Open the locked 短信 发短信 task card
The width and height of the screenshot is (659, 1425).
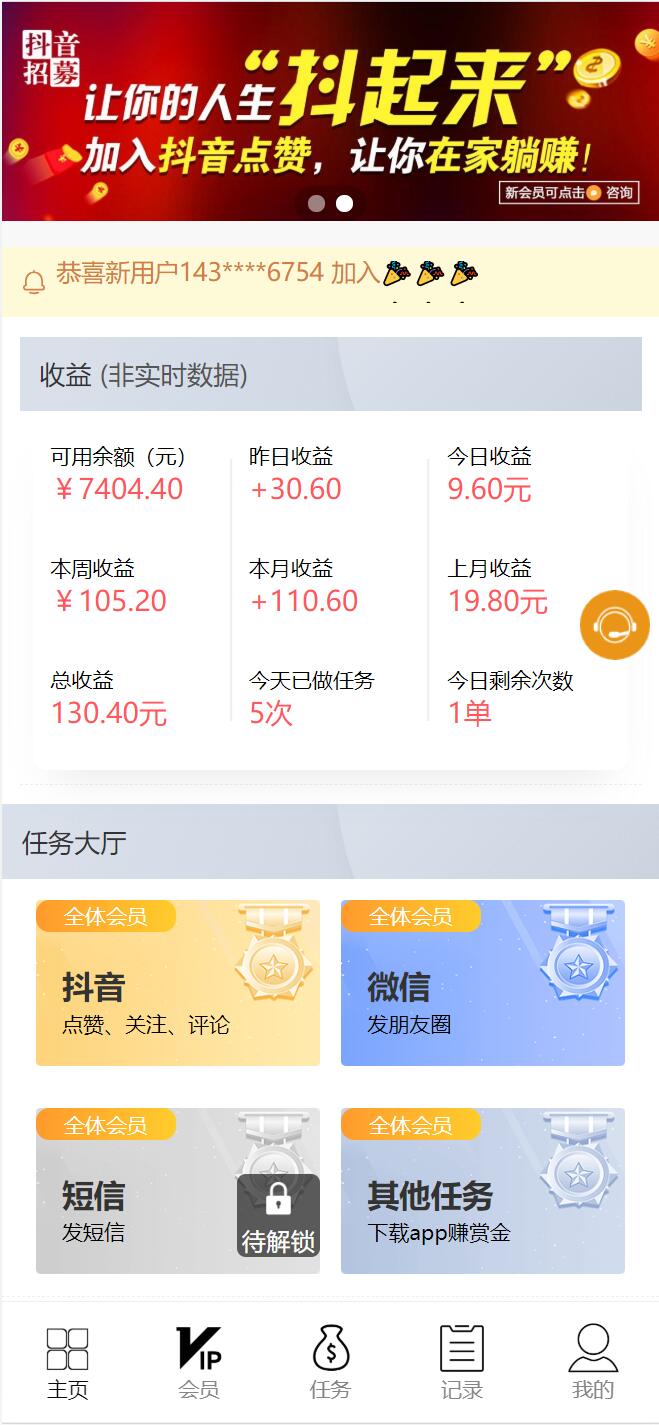[178, 1191]
